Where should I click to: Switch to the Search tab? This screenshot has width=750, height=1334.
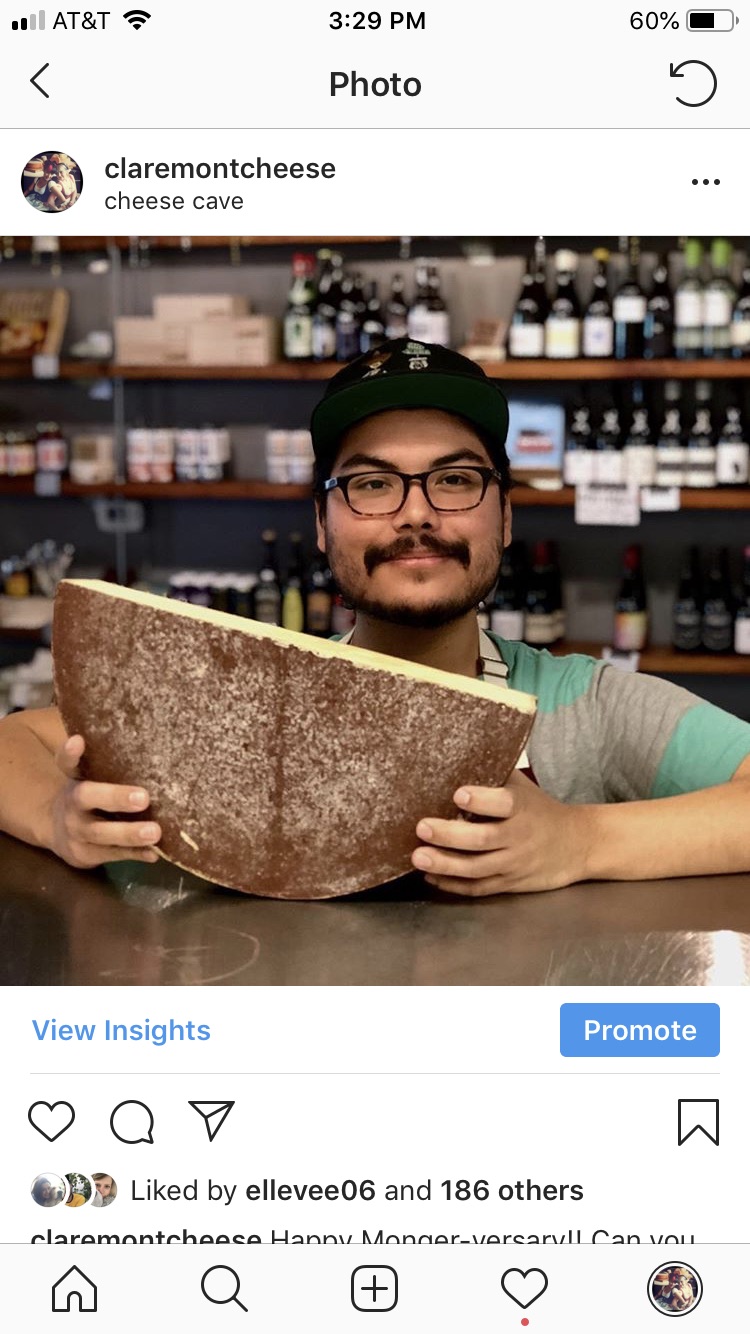(x=224, y=1289)
